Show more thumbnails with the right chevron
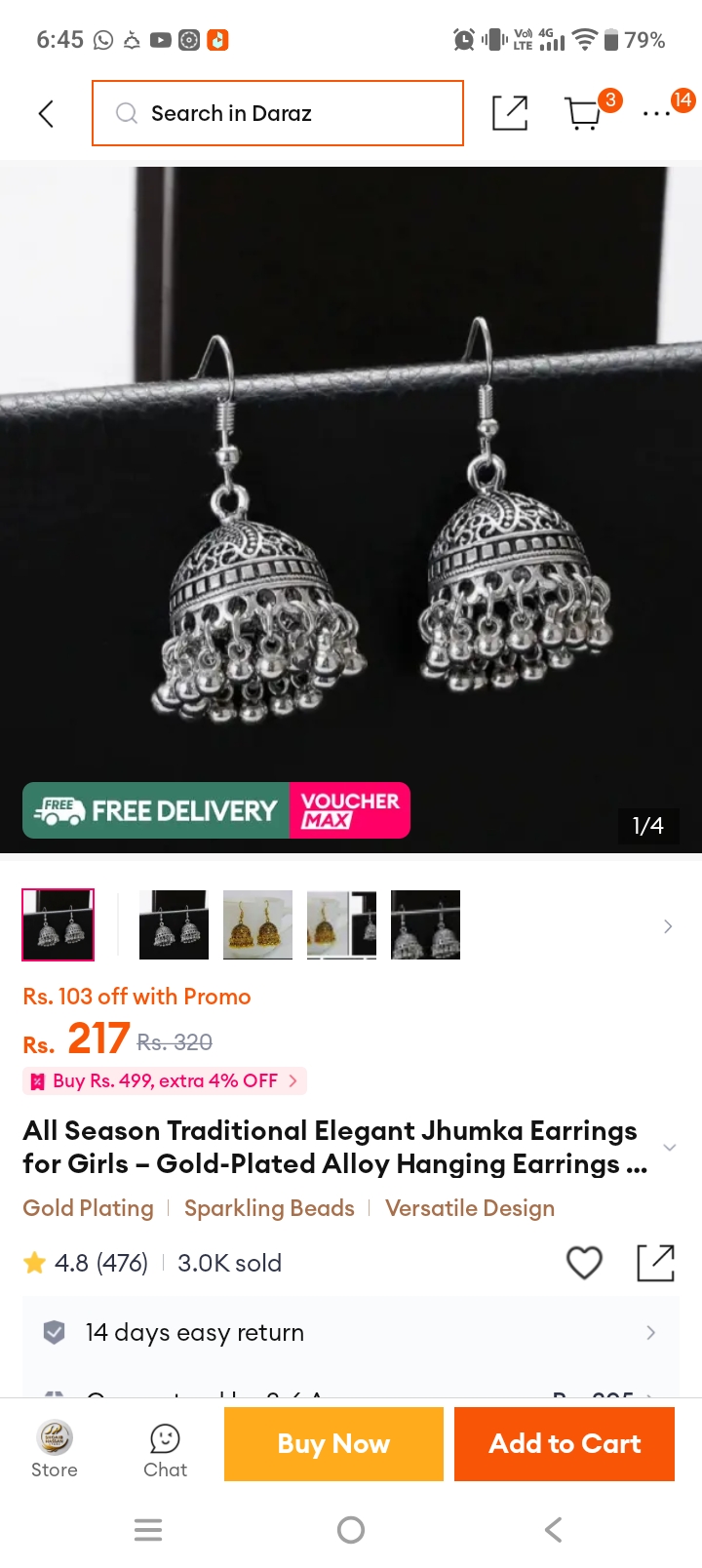This screenshot has height=1568, width=702. 668,926
